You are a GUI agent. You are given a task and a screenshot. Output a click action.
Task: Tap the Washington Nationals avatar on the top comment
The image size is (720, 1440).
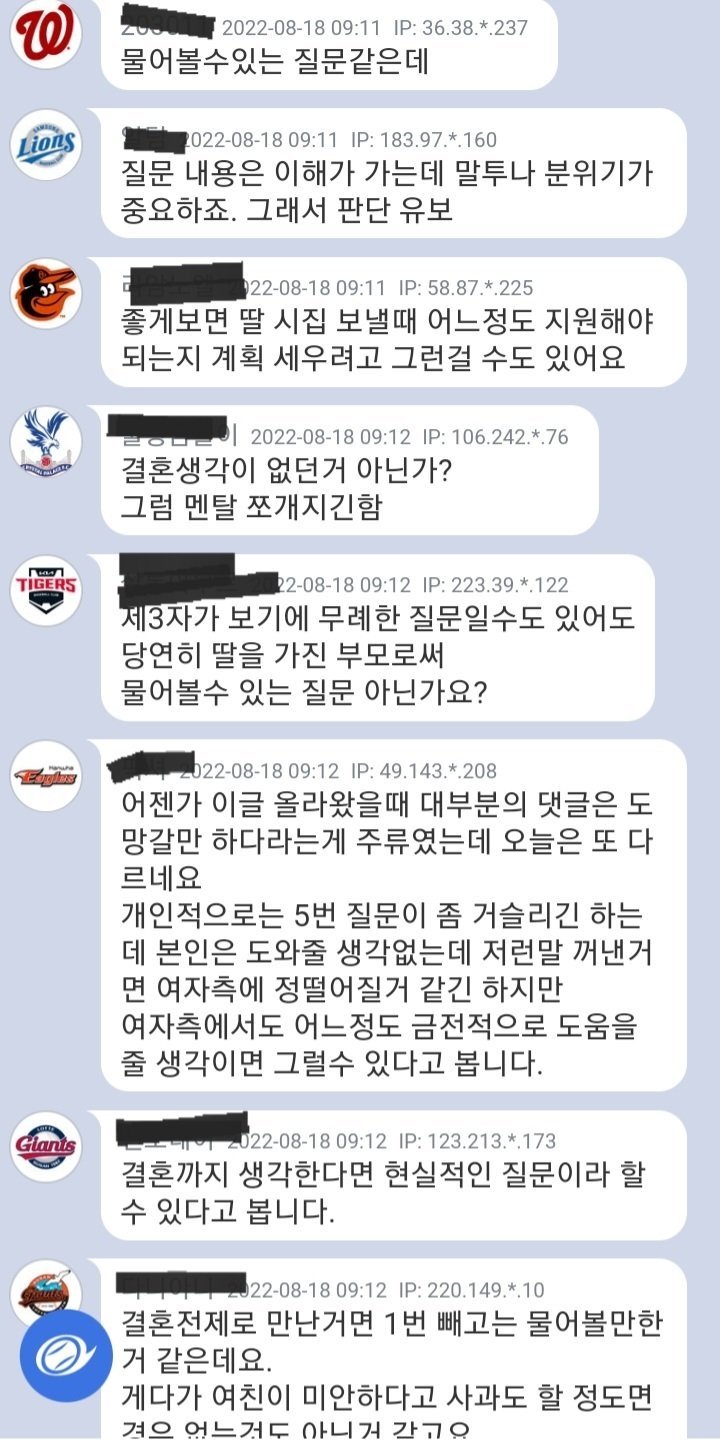click(x=46, y=33)
